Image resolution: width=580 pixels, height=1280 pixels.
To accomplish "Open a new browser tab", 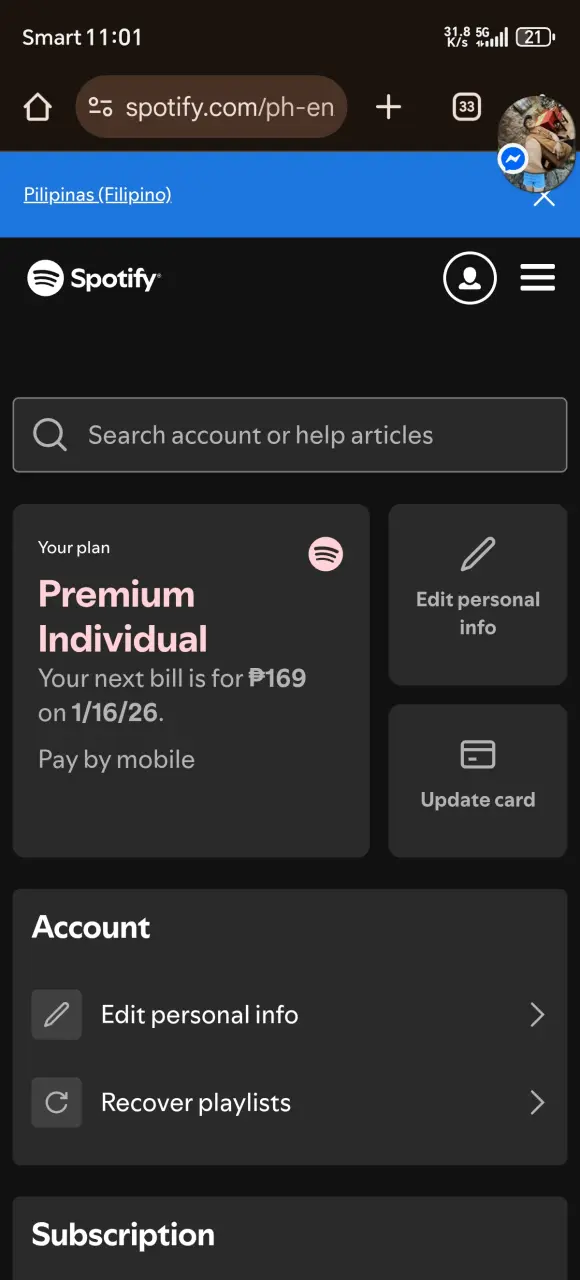I will (388, 107).
